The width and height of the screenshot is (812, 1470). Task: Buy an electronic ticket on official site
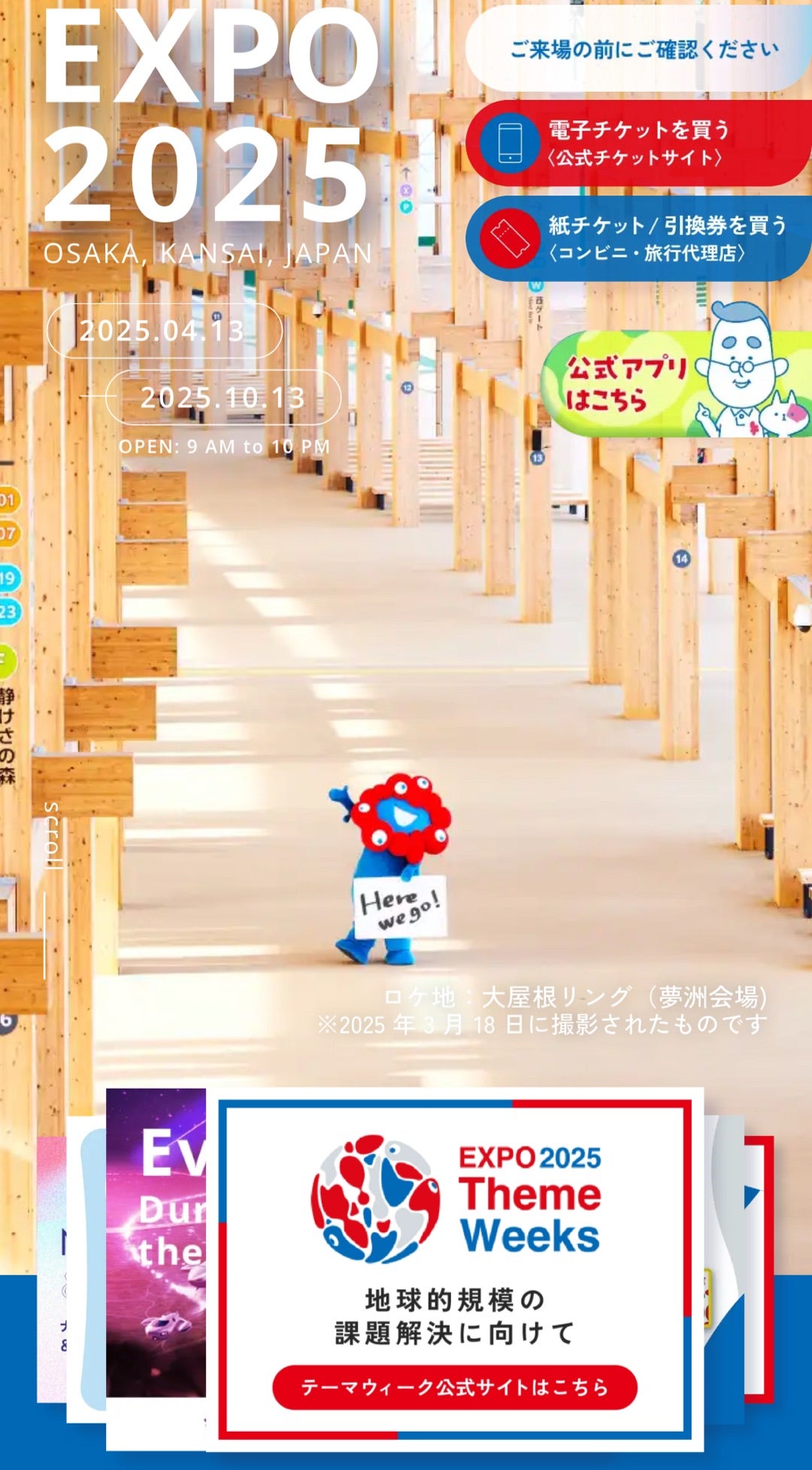tap(639, 143)
